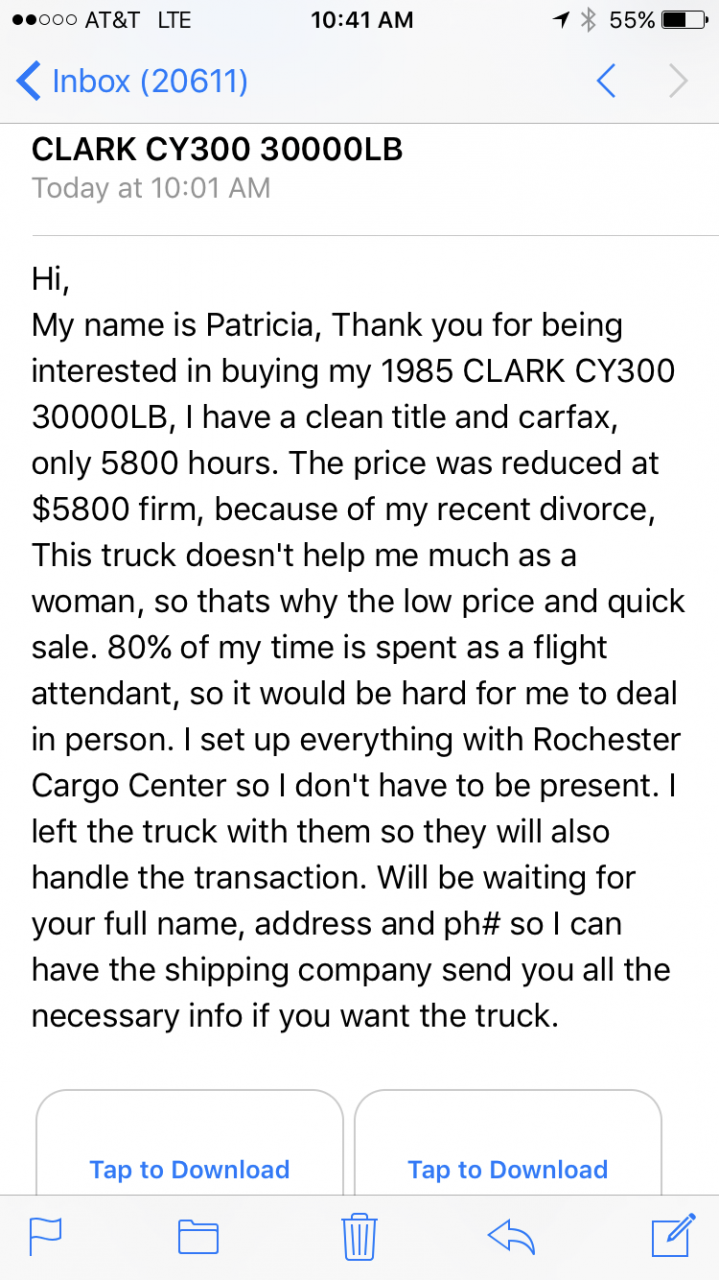Reply to this email
The height and width of the screenshot is (1280, 719).
[x=511, y=1237]
